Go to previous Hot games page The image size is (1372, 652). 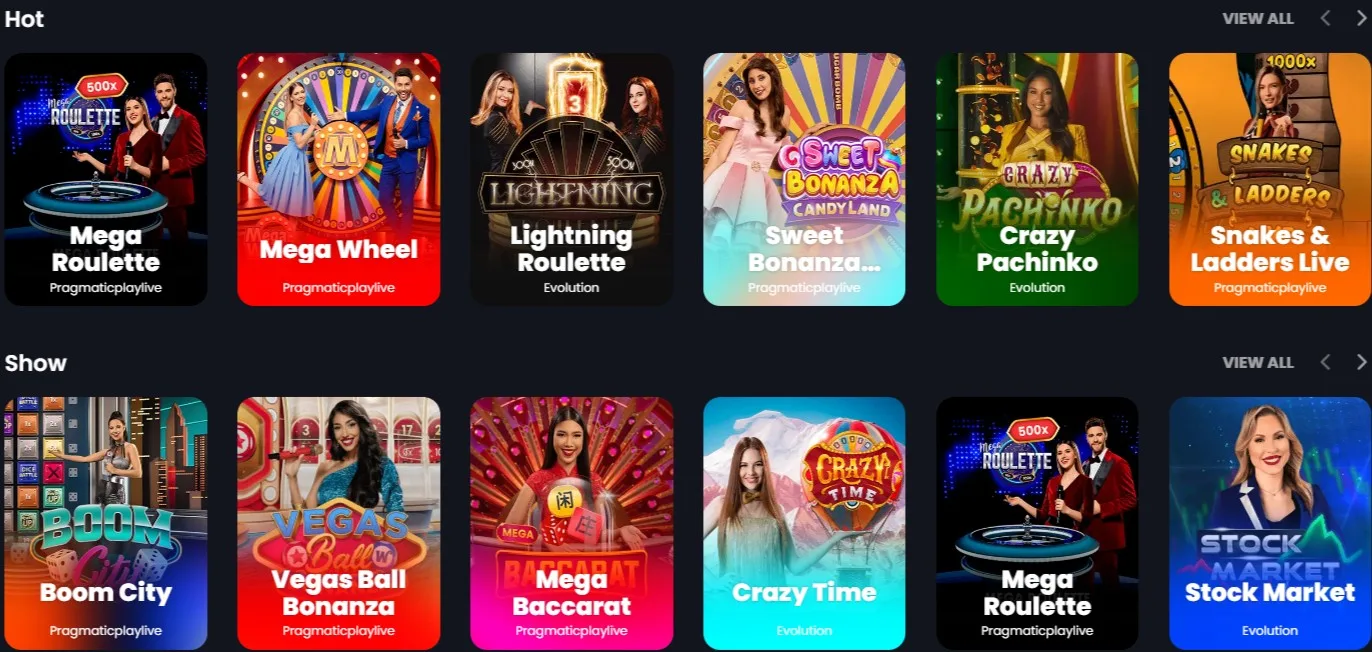coord(1325,18)
